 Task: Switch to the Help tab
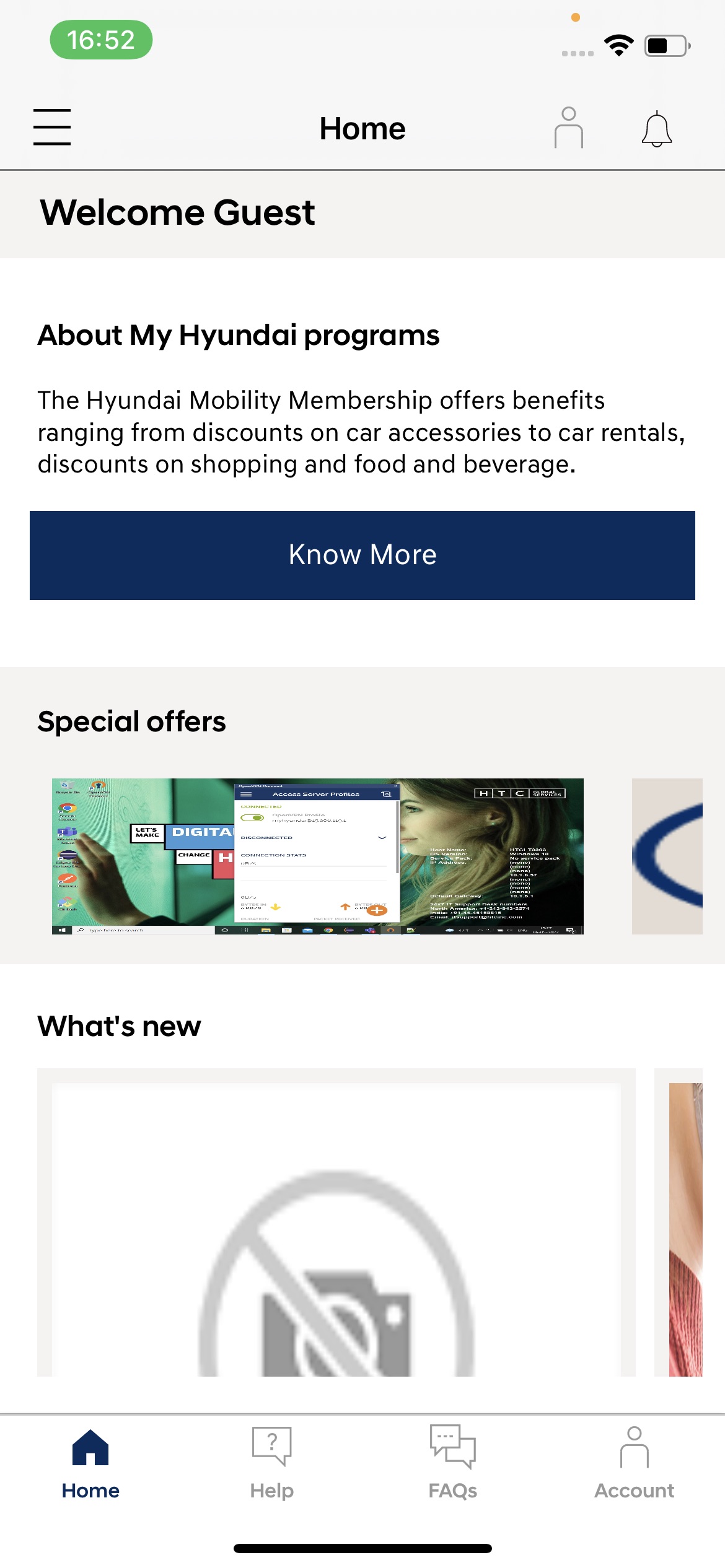271,1463
